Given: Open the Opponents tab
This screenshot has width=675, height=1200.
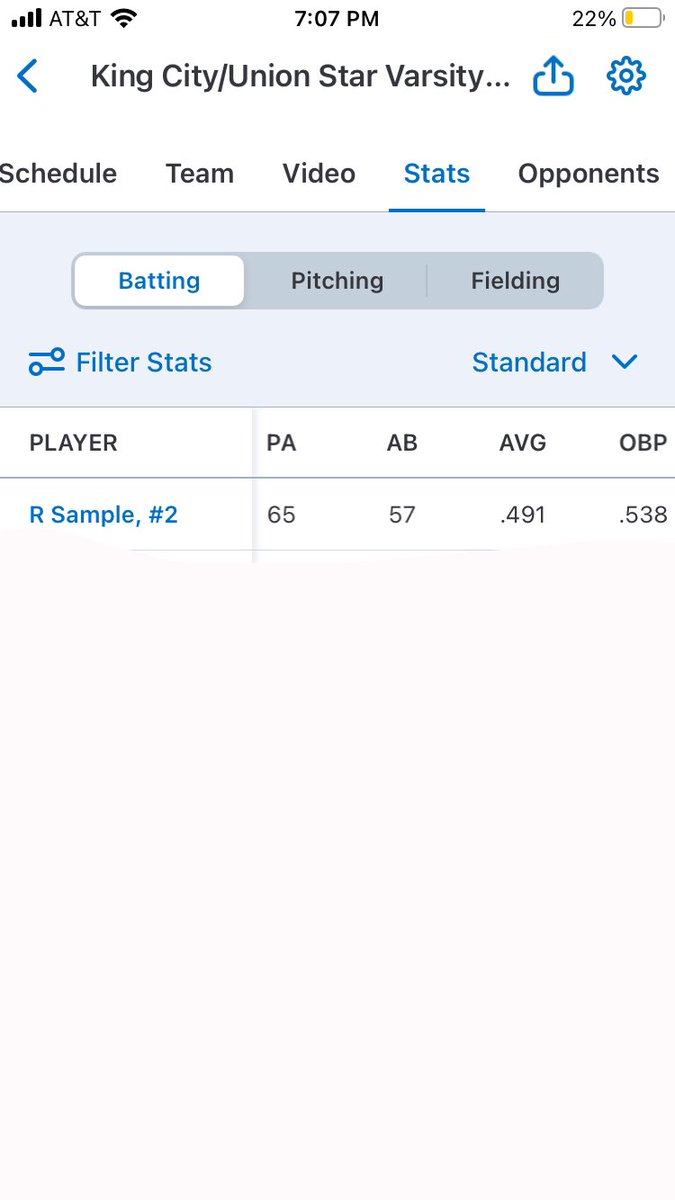Looking at the screenshot, I should coord(588,174).
